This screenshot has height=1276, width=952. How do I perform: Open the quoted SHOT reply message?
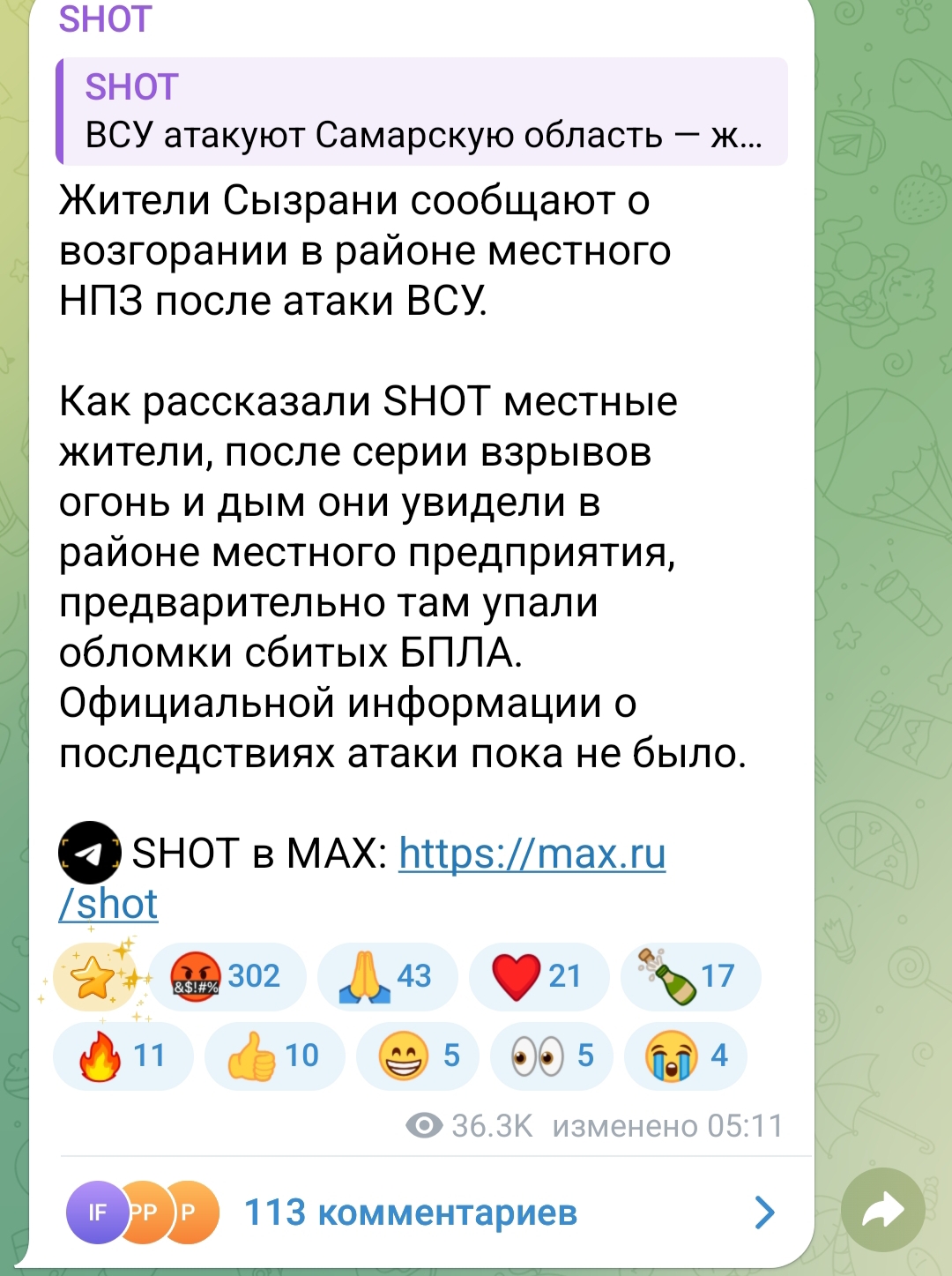[x=421, y=112]
